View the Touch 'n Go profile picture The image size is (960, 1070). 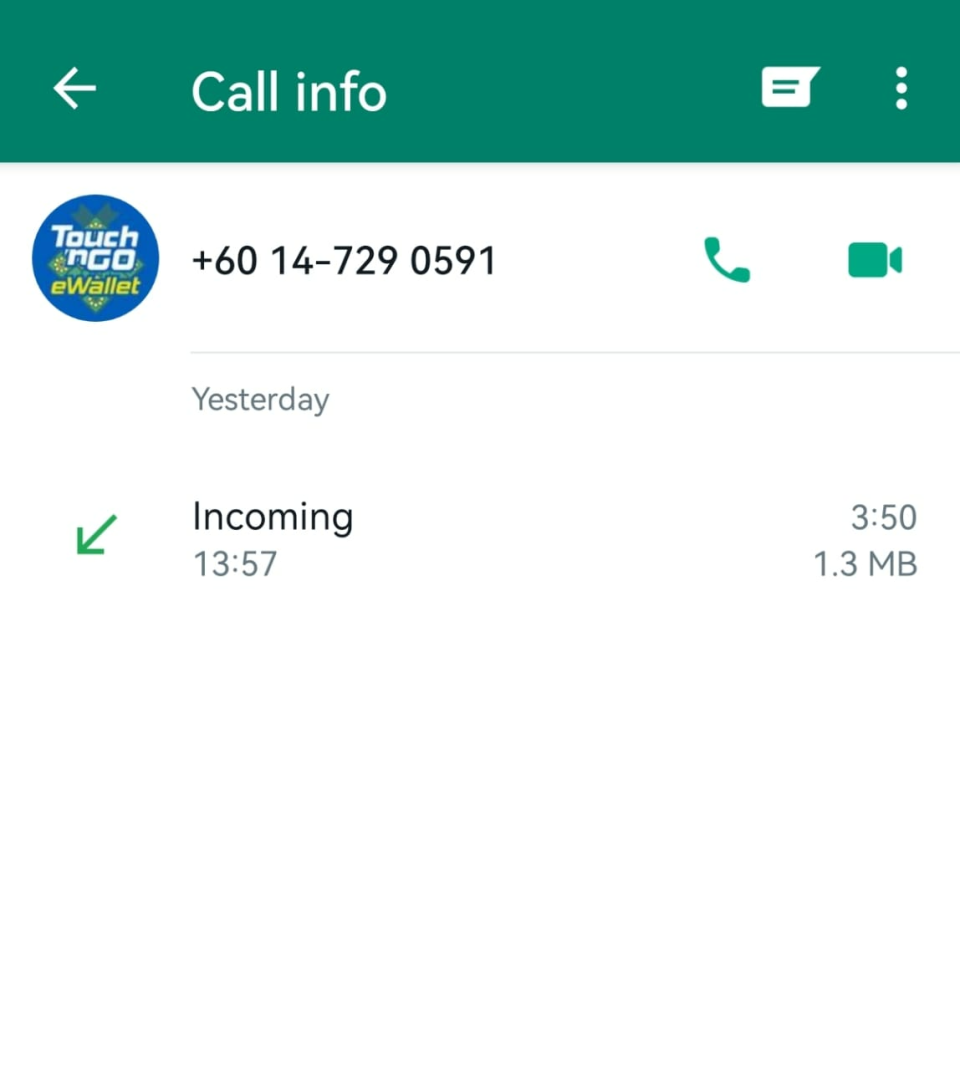pos(95,258)
